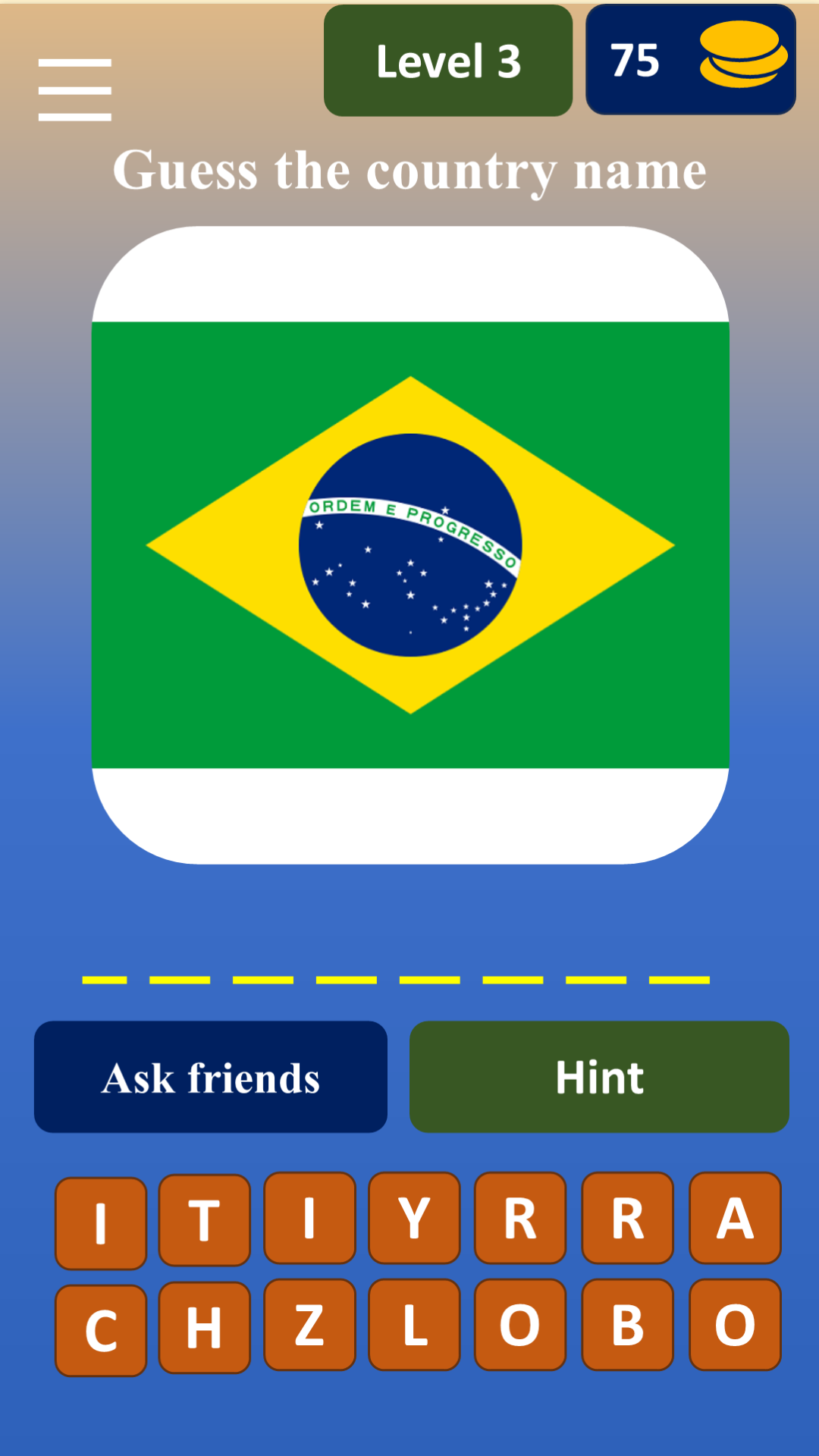Choose the letter A tile
819x1456 pixels.
click(735, 1218)
